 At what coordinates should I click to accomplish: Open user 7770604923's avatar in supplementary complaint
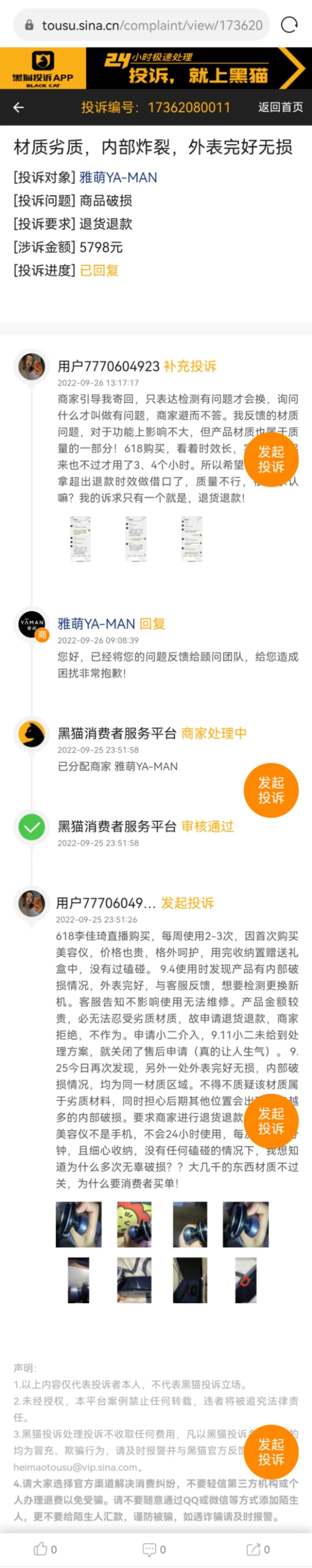click(32, 367)
